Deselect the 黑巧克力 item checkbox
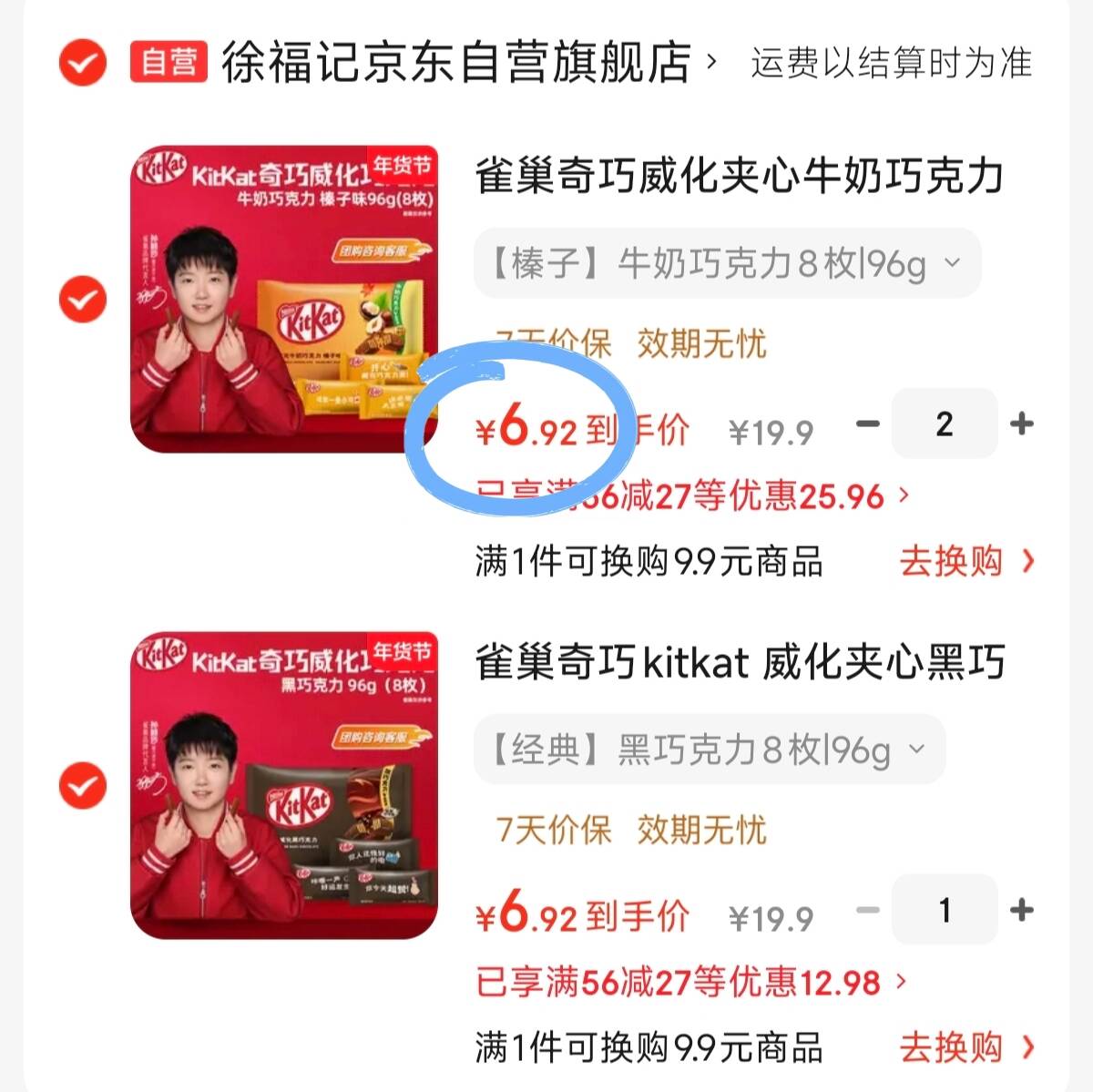Viewport: 1093px width, 1092px height. coord(82,785)
